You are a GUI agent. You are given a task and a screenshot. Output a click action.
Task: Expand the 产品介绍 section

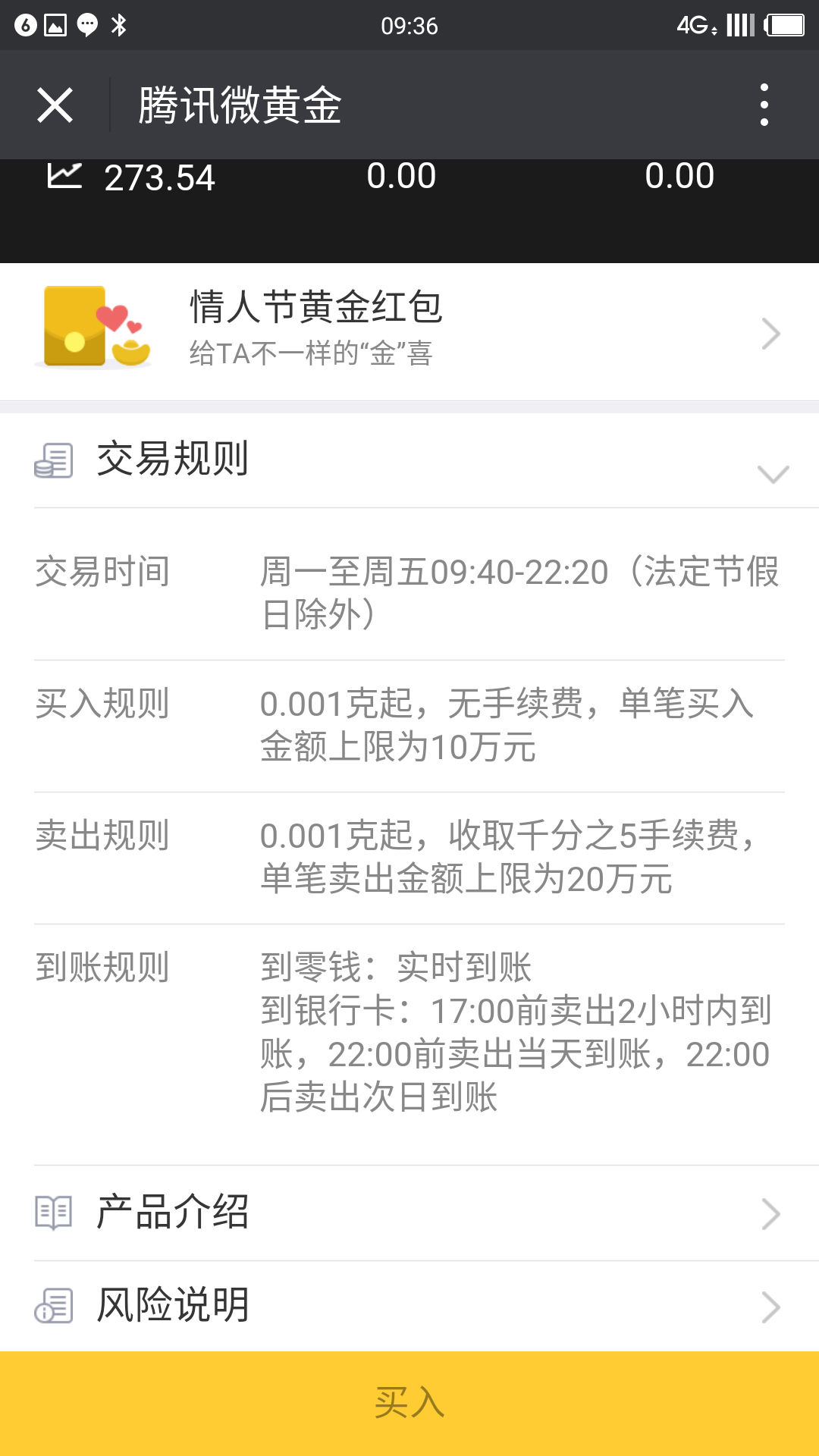pos(772,1212)
